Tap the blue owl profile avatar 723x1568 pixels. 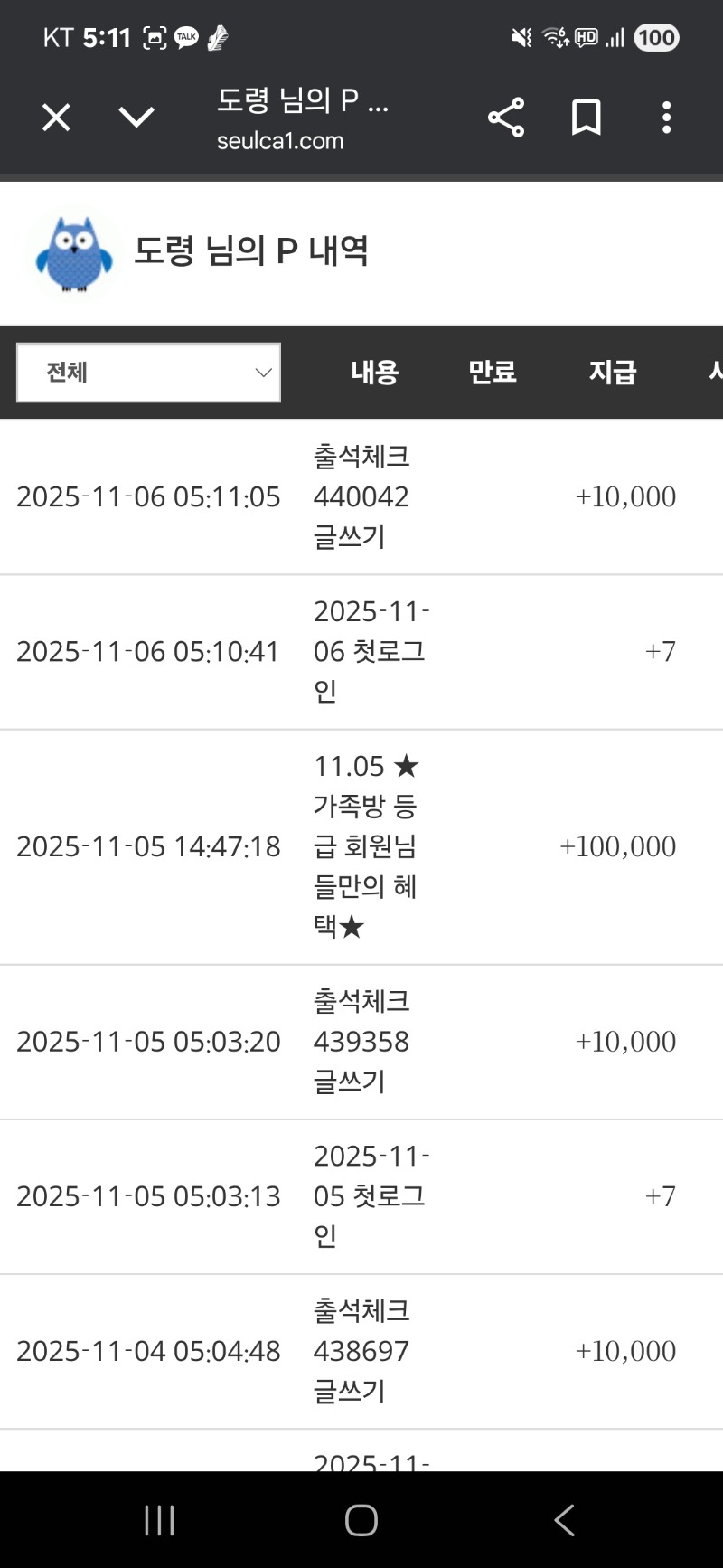pos(74,253)
